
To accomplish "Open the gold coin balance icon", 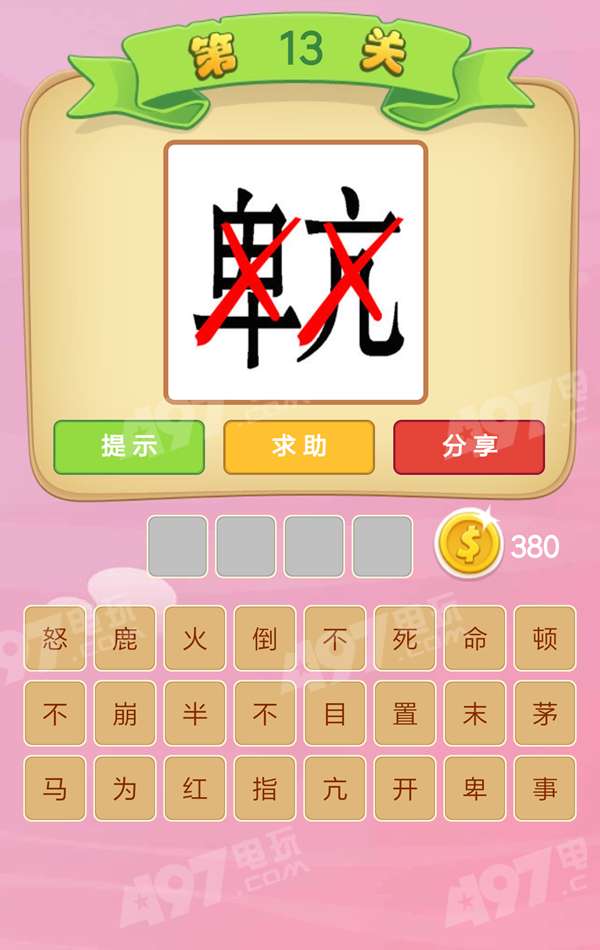I will 468,545.
